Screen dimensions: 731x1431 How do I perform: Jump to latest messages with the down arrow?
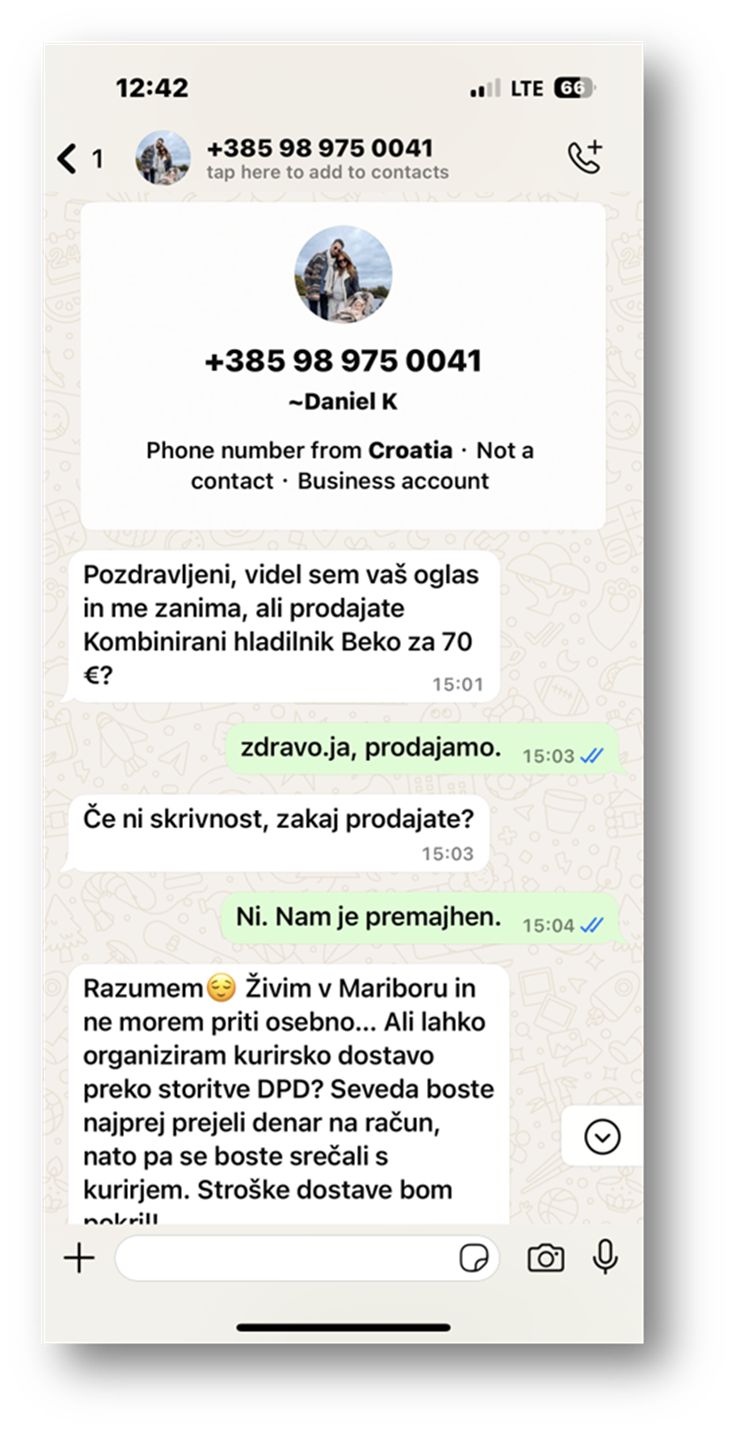tap(602, 1137)
